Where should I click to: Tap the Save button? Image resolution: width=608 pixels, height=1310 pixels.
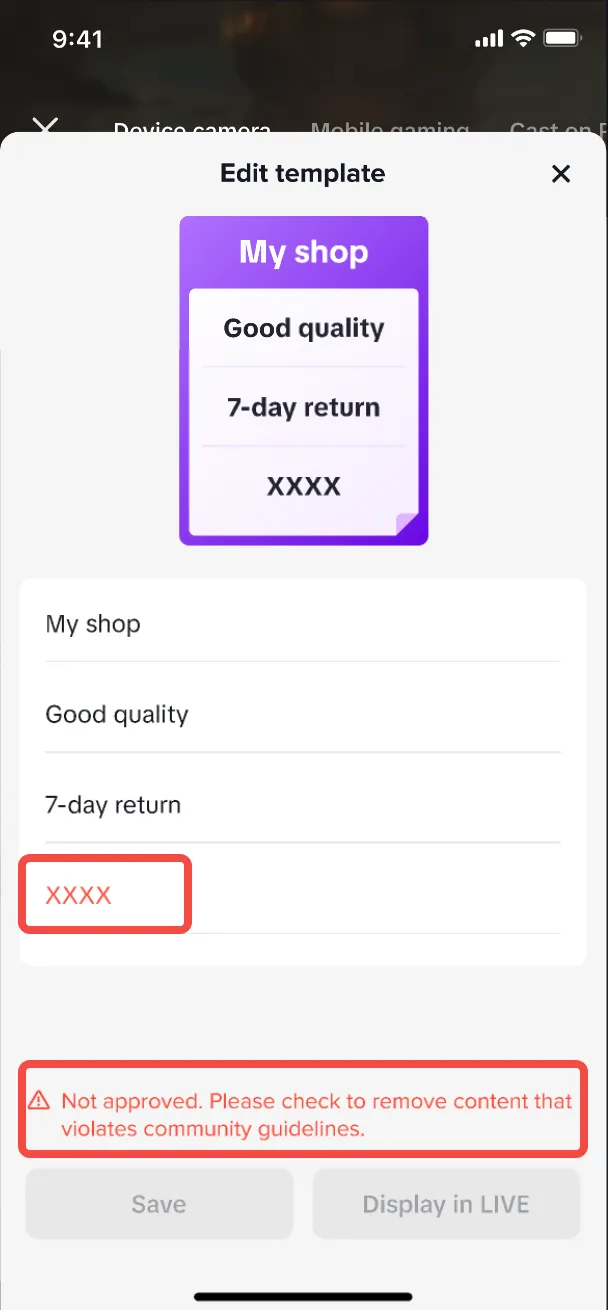159,1204
